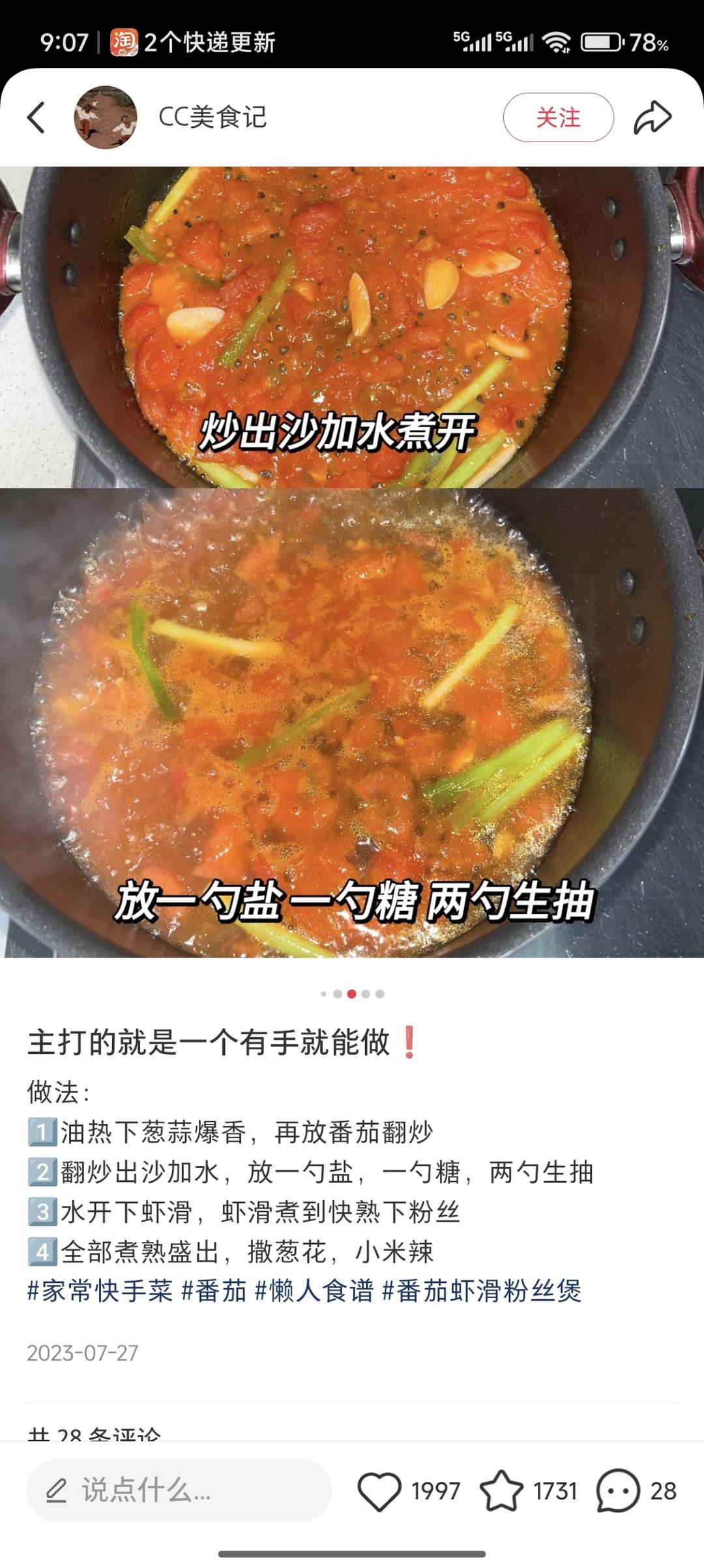Open the CC美食记 username

[x=213, y=117]
